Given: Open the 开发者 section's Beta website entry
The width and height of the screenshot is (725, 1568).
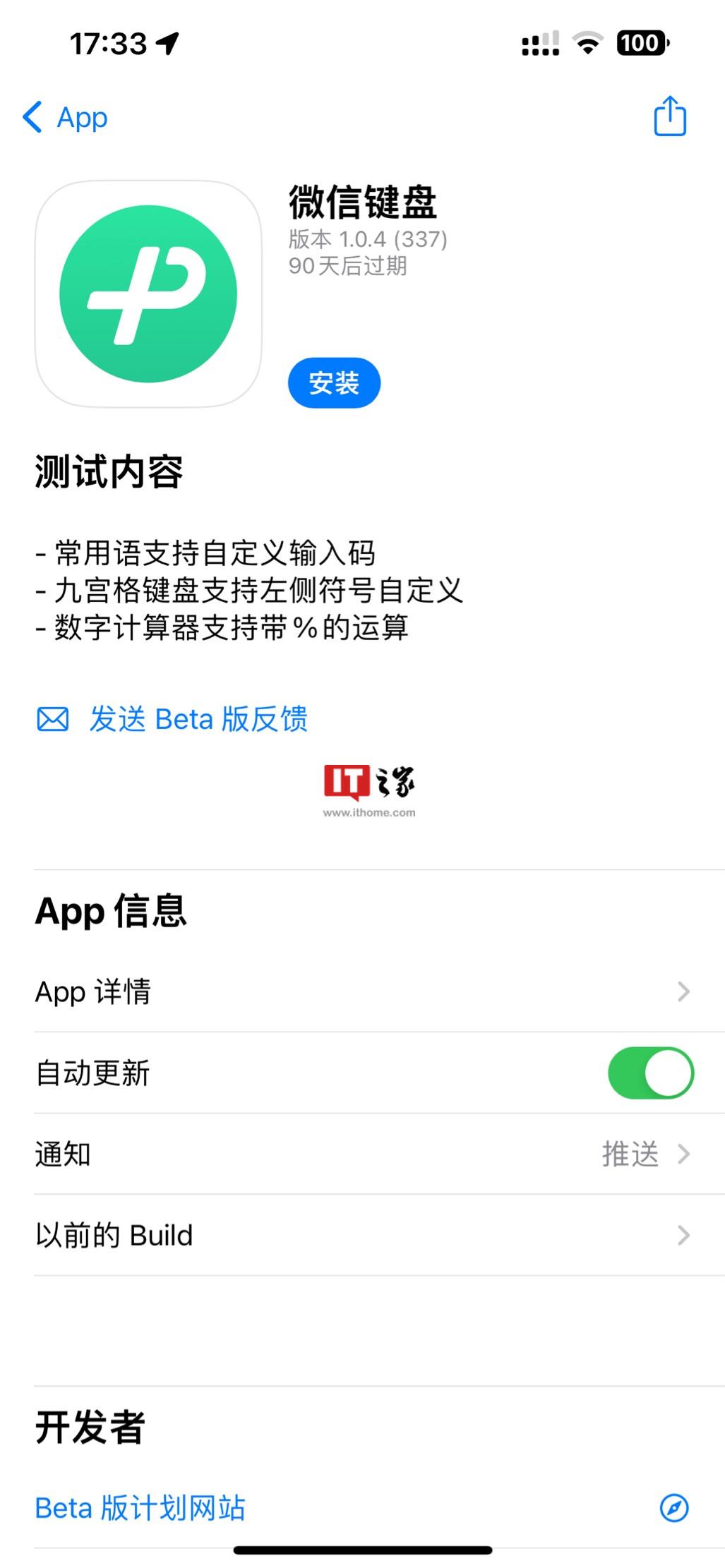Looking at the screenshot, I should (x=140, y=1507).
